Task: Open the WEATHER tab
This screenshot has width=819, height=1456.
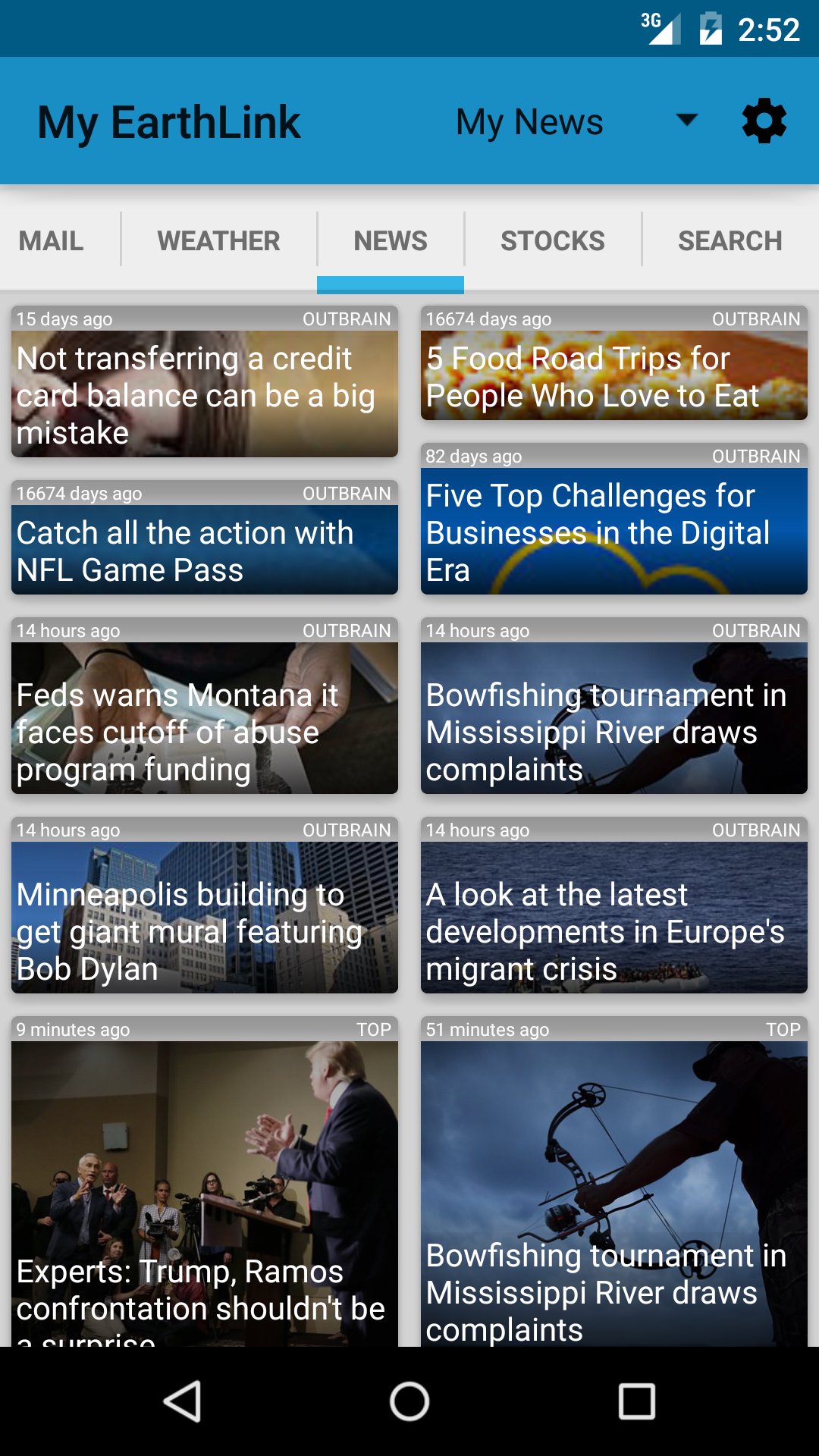Action: [218, 240]
